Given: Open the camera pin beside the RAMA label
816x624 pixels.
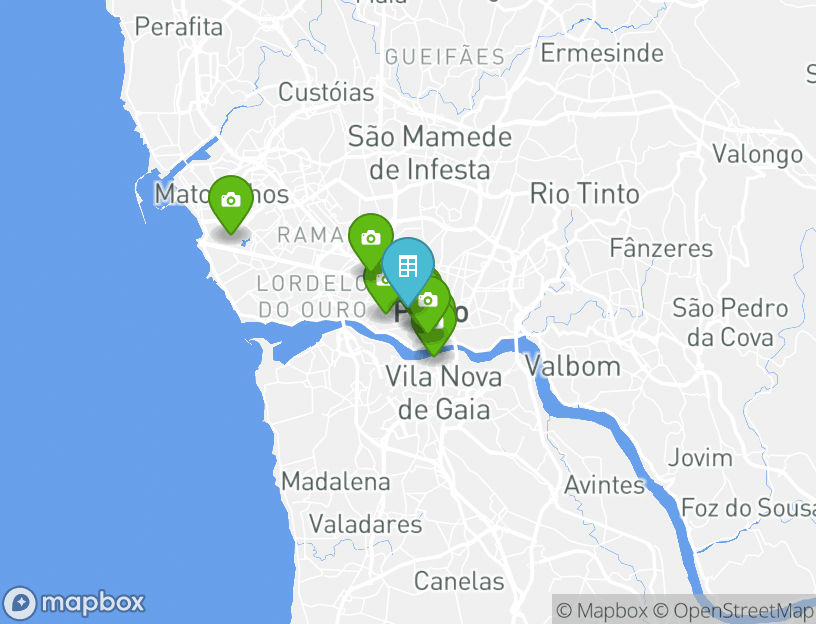Looking at the screenshot, I should [370, 238].
